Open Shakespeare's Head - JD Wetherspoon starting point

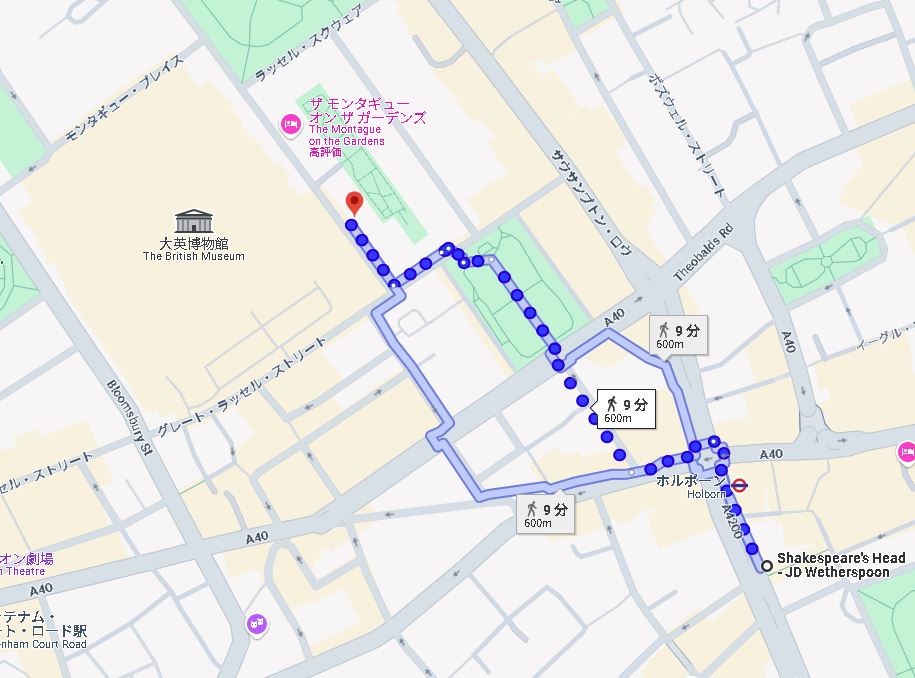tap(767, 566)
